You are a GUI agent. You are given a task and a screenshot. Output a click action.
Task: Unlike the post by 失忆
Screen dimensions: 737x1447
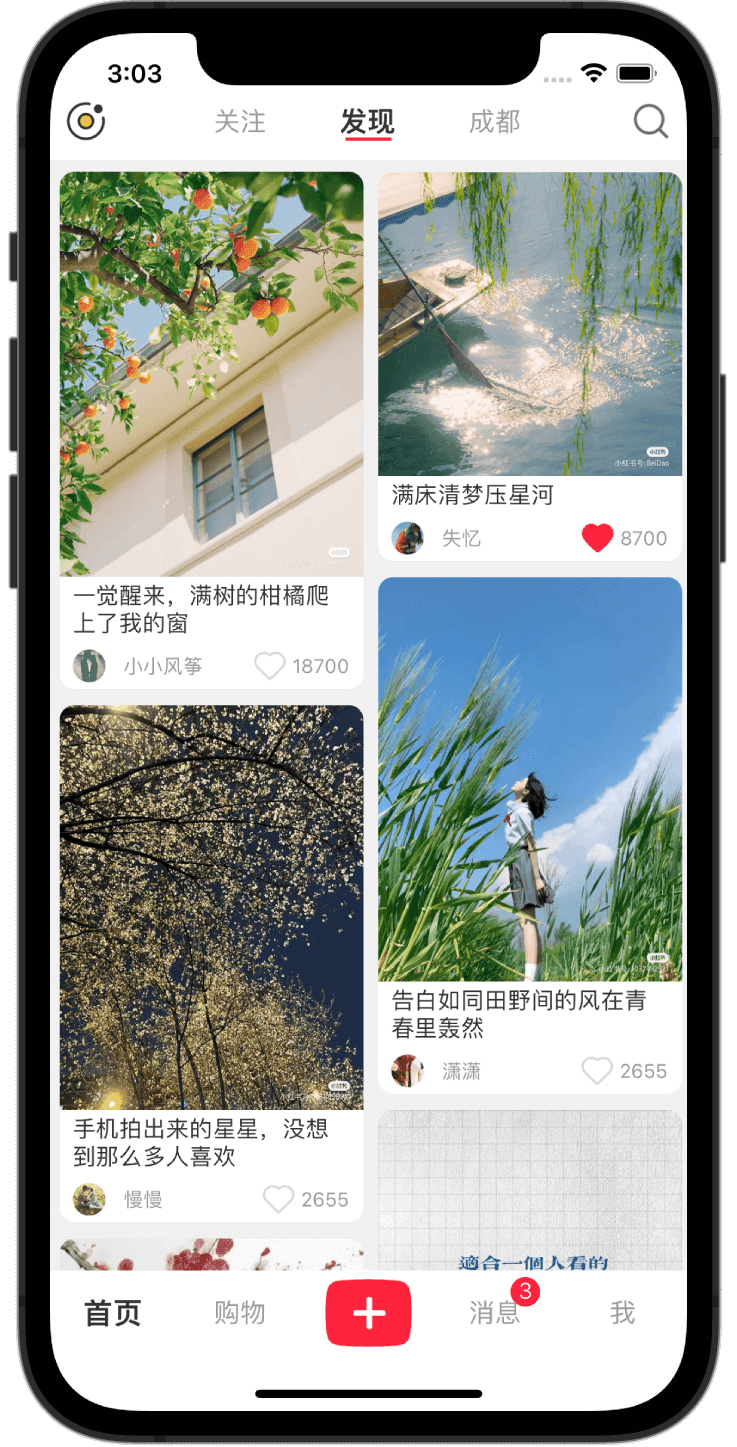click(x=597, y=538)
